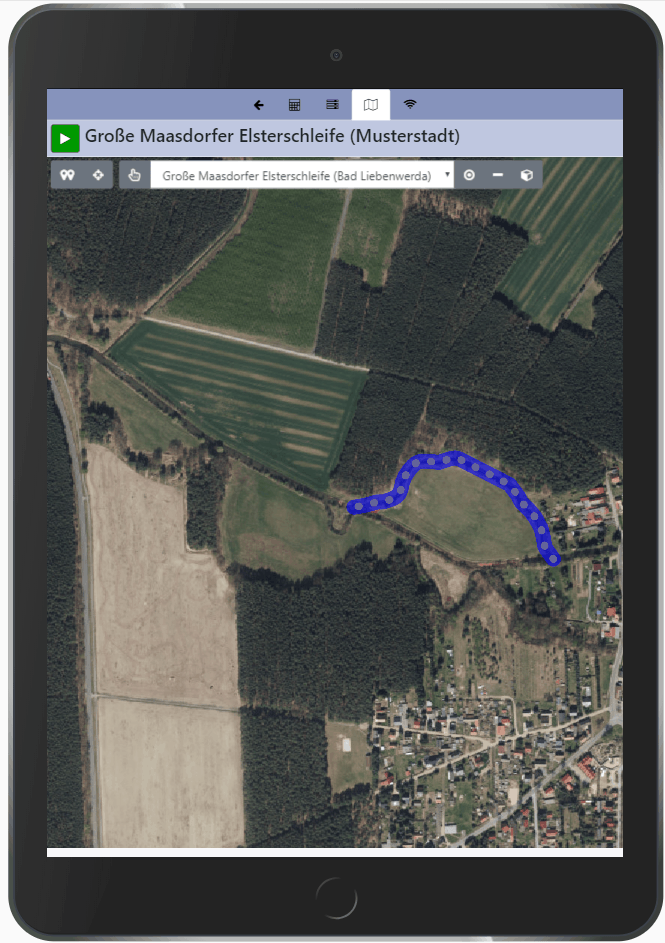The width and height of the screenshot is (665, 943).
Task: Switch to the list view tab
Action: (332, 104)
